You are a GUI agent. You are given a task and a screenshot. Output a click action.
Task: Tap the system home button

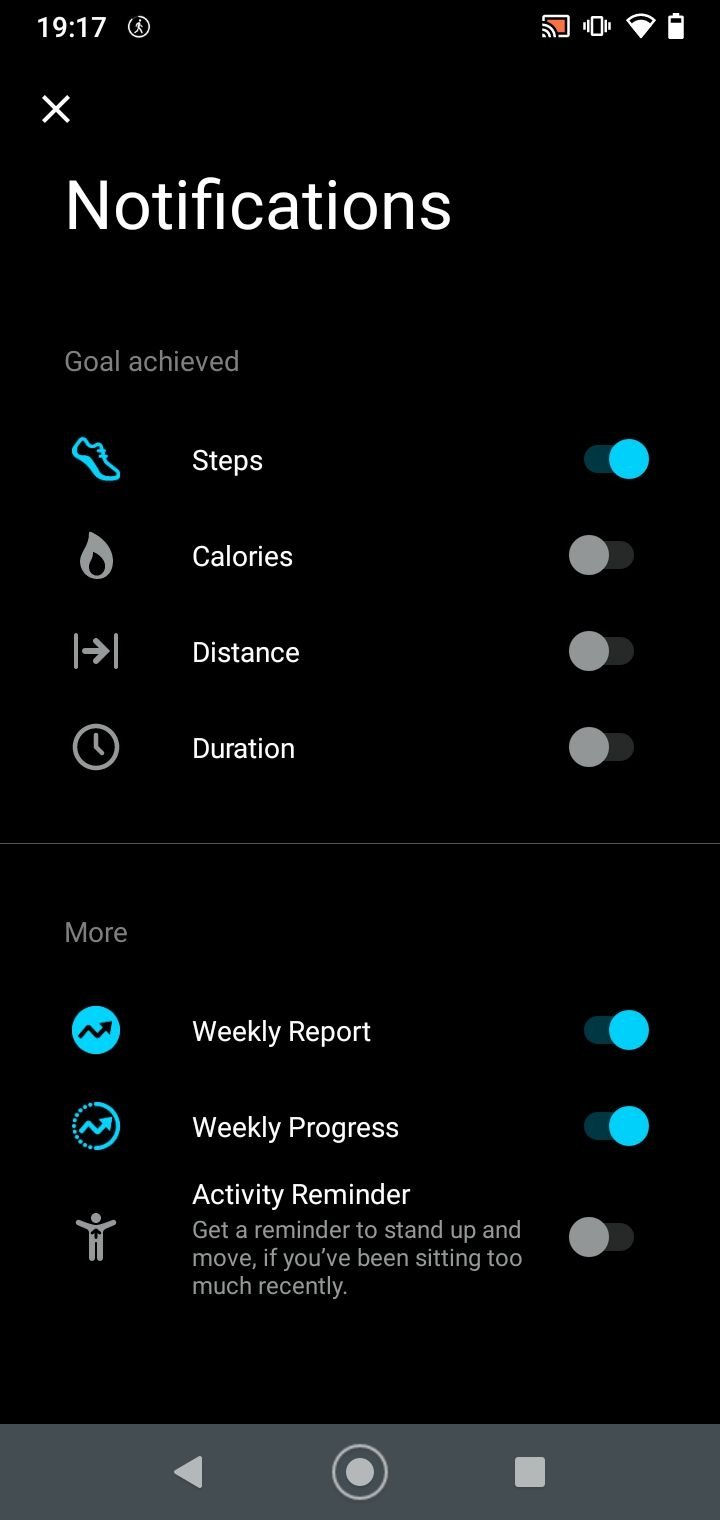coord(360,1472)
